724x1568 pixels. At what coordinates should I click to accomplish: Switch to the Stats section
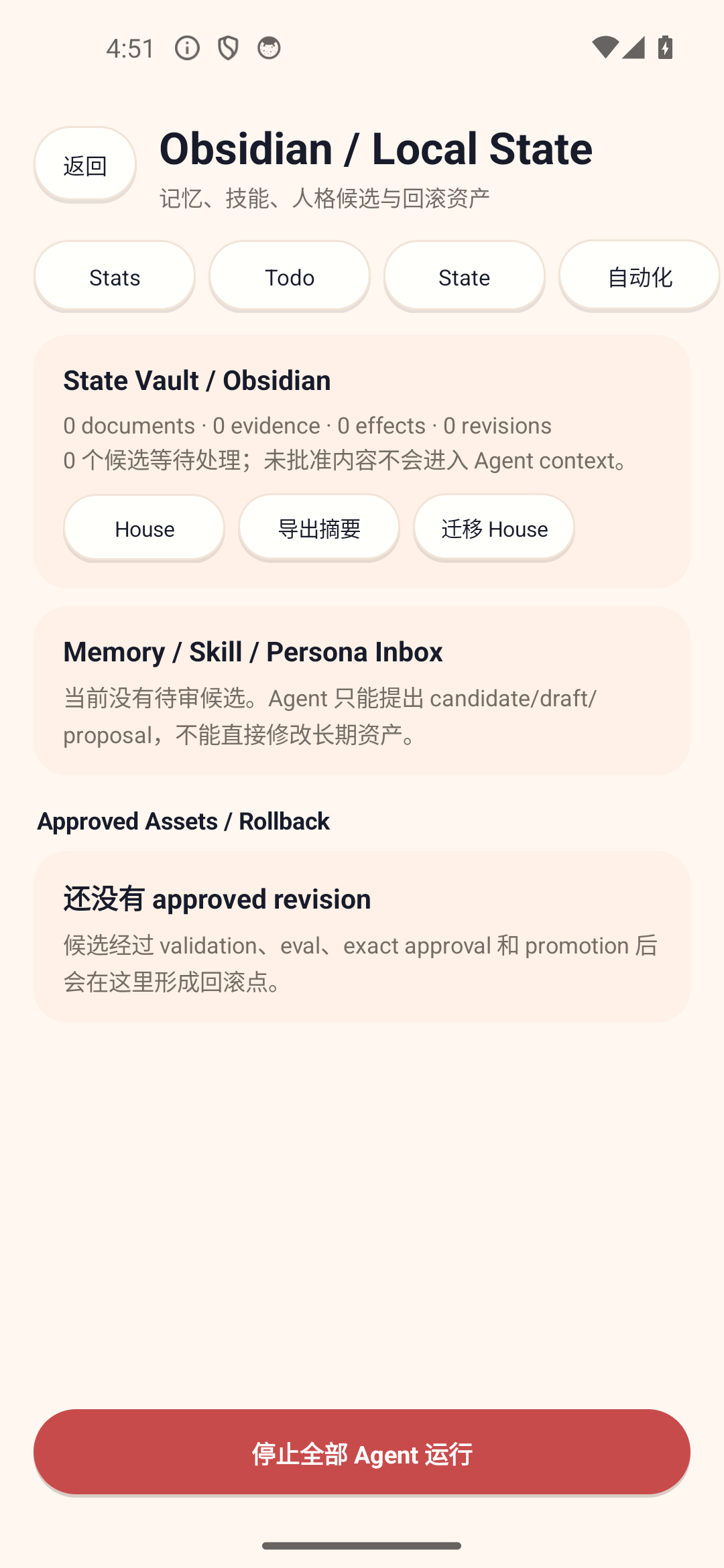pos(115,277)
